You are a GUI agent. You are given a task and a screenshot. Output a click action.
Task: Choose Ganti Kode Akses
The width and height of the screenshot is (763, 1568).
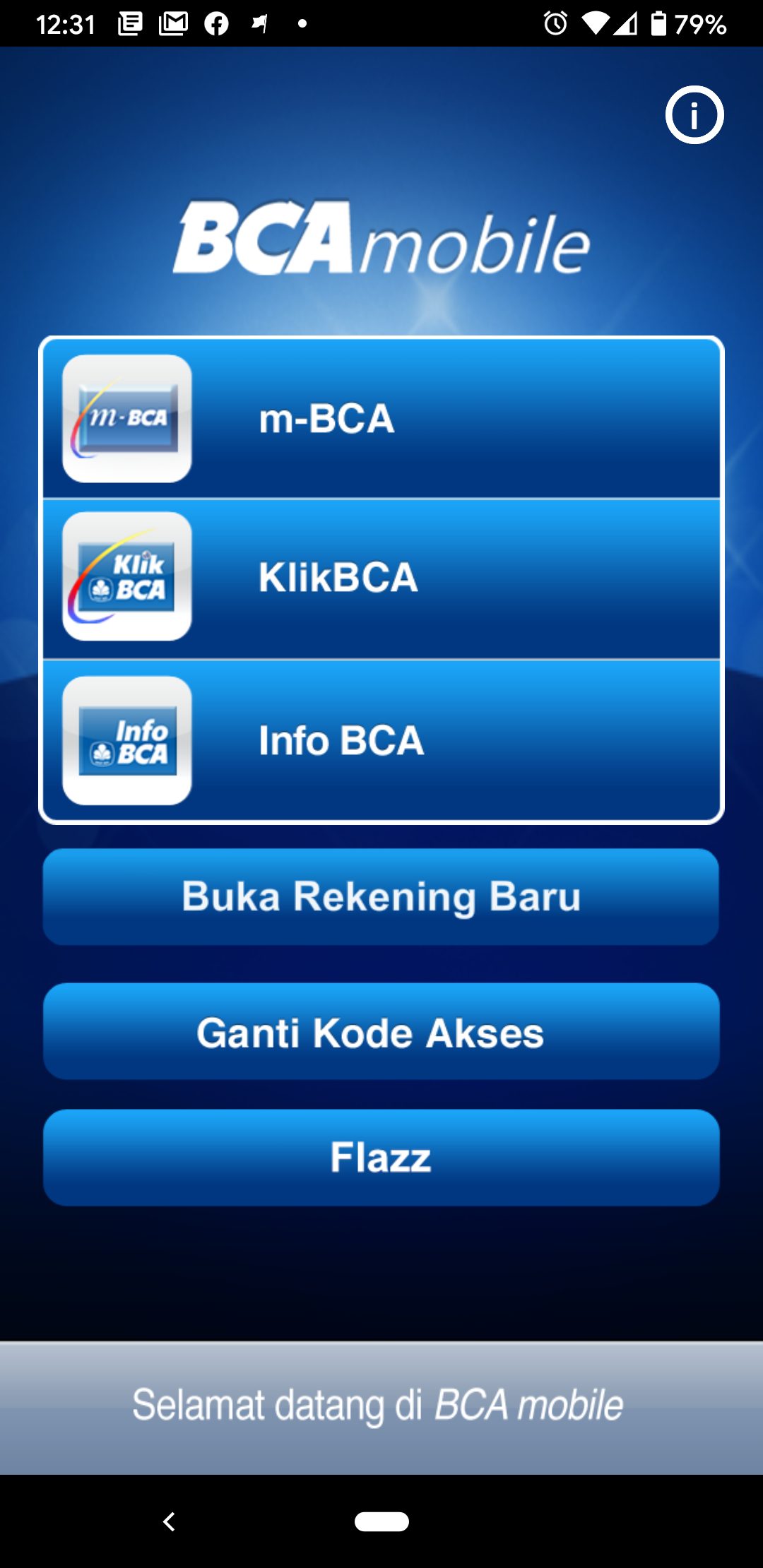(x=381, y=1031)
